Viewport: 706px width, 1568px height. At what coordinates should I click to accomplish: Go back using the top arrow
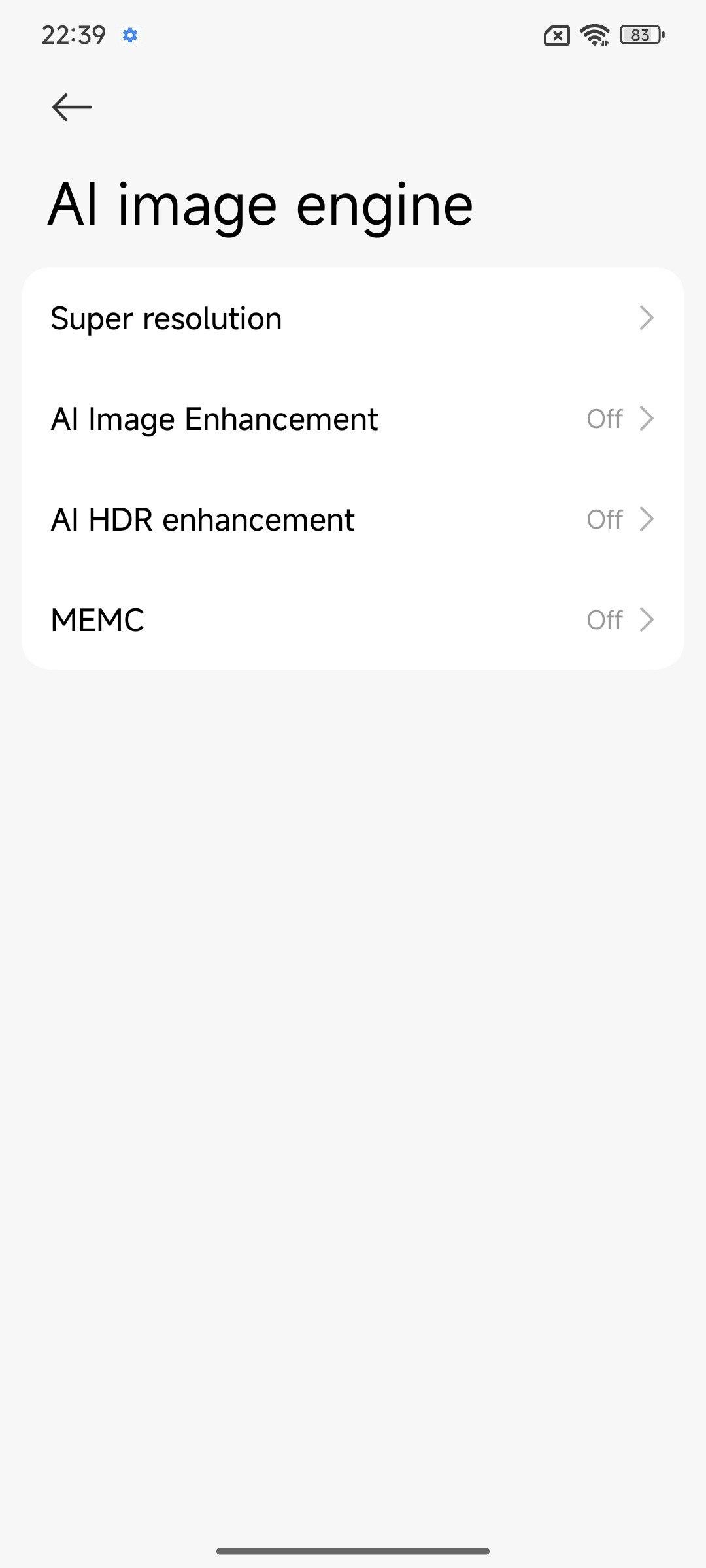(71, 107)
